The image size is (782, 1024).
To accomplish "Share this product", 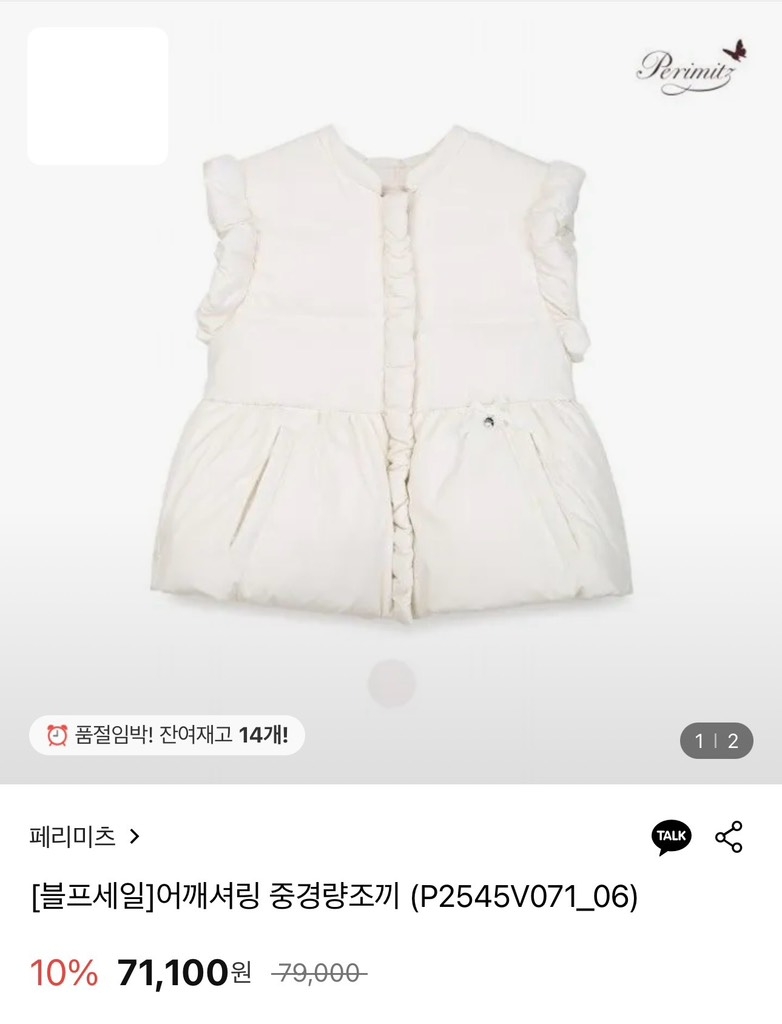I will tap(729, 836).
